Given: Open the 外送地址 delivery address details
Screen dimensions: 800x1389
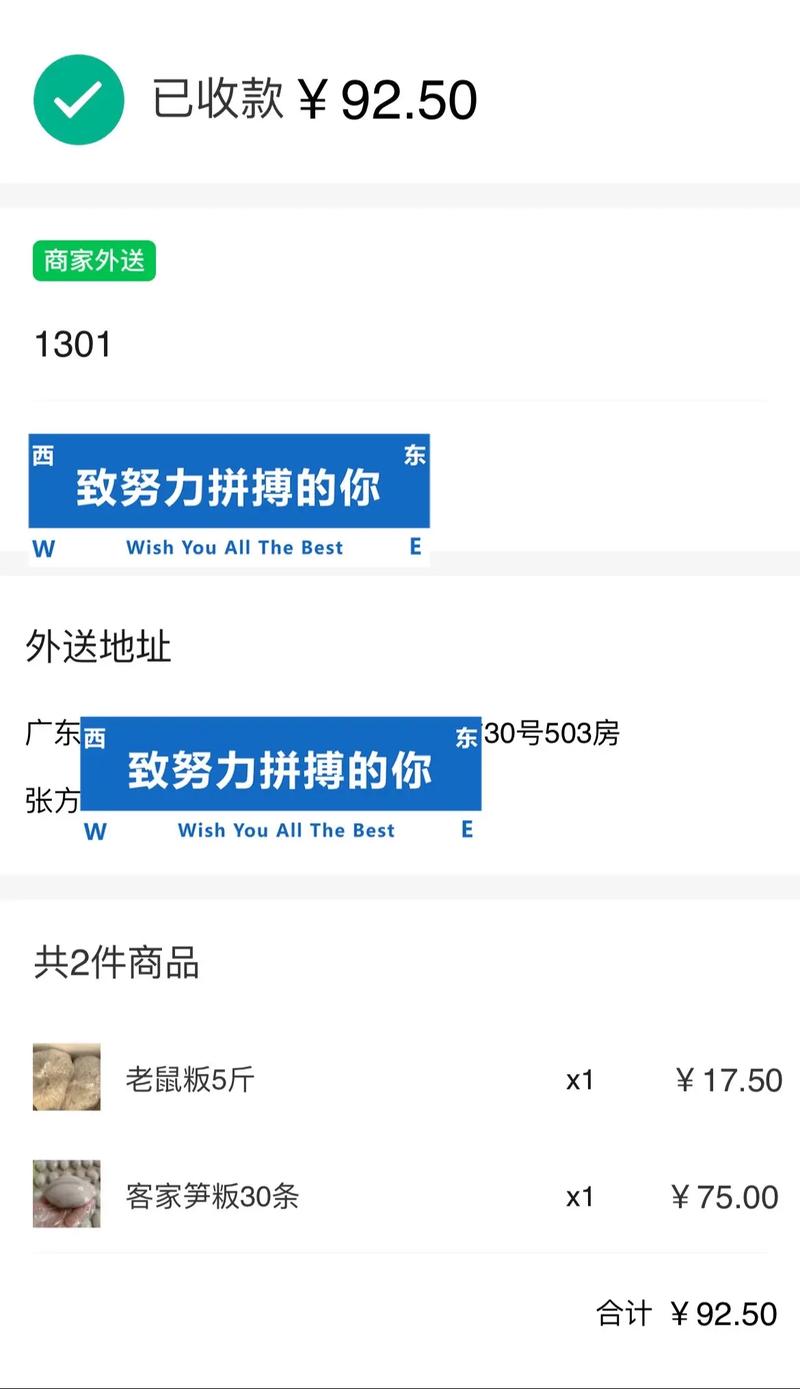Looking at the screenshot, I should [x=97, y=647].
